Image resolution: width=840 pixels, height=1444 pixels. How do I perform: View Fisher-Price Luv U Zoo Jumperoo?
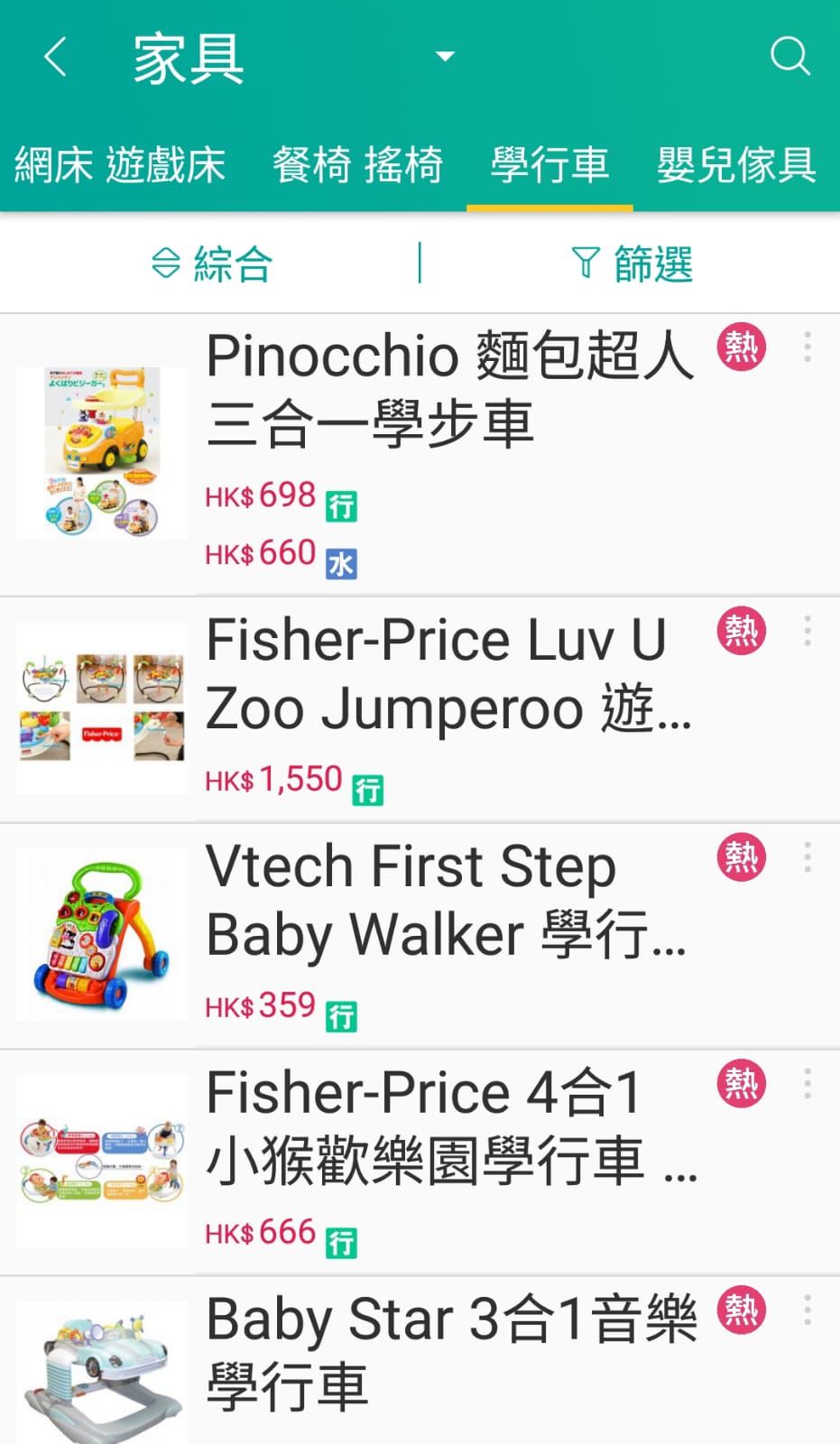448,674
